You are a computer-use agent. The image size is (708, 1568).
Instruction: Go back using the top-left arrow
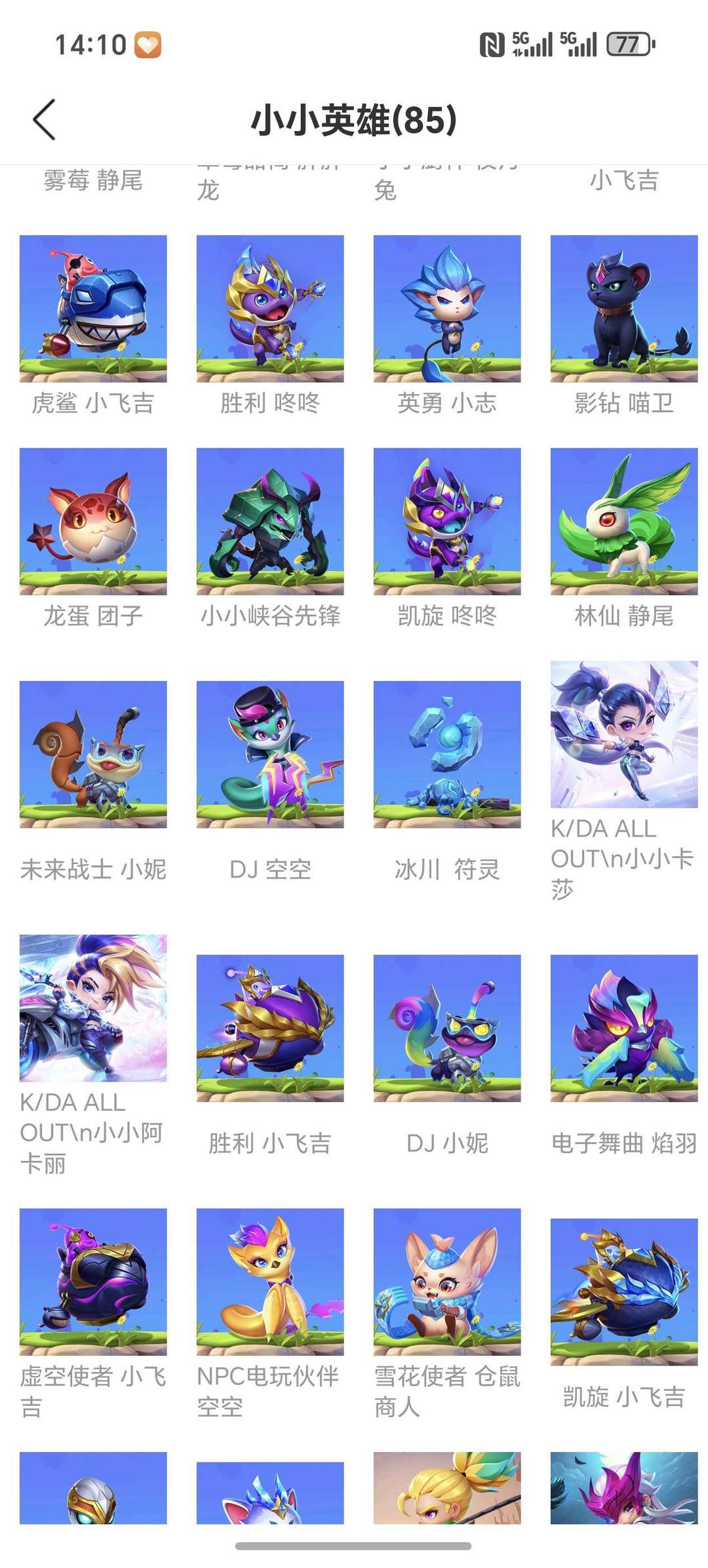pos(45,120)
